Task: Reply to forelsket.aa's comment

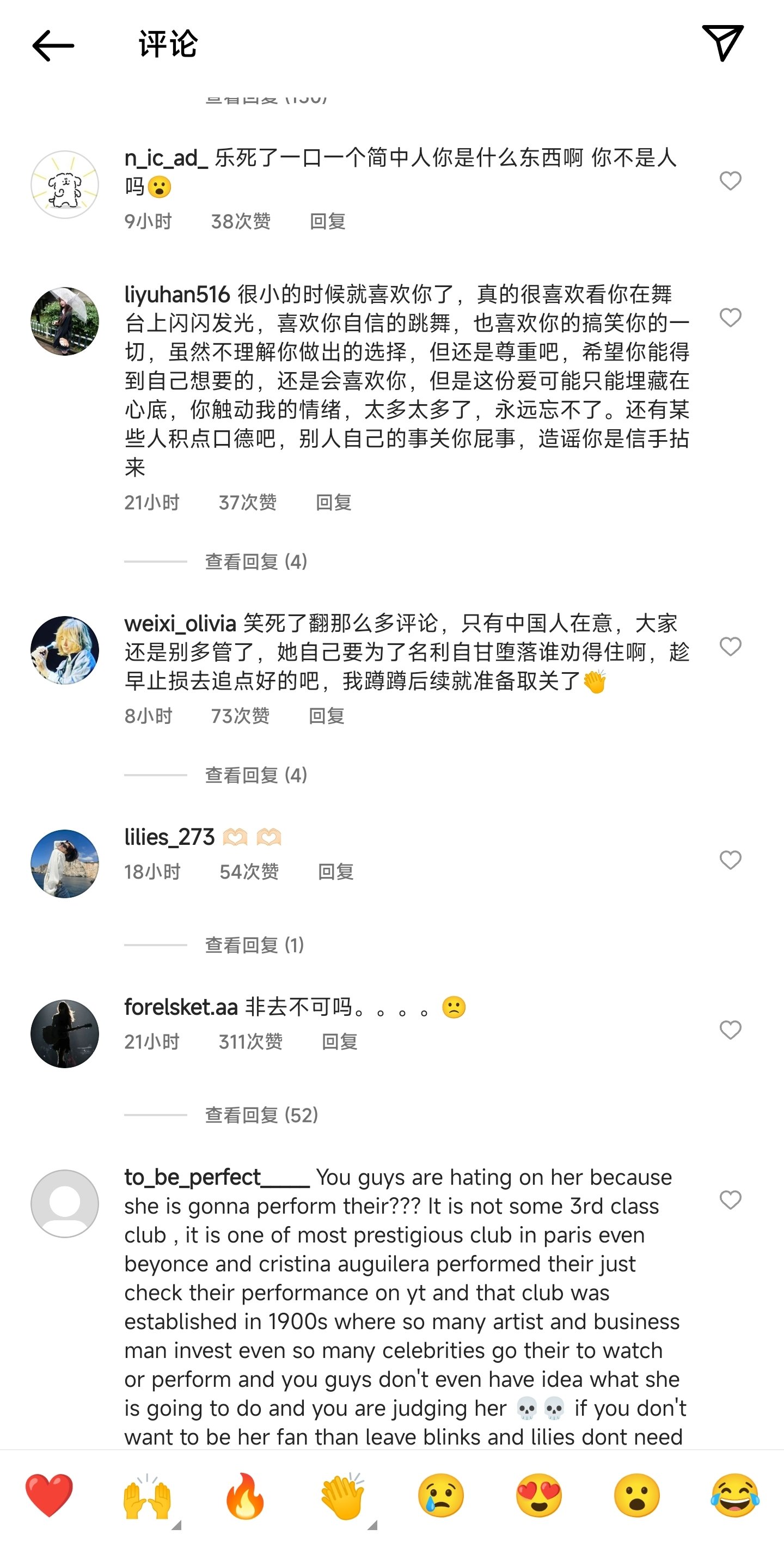Action: [339, 1042]
